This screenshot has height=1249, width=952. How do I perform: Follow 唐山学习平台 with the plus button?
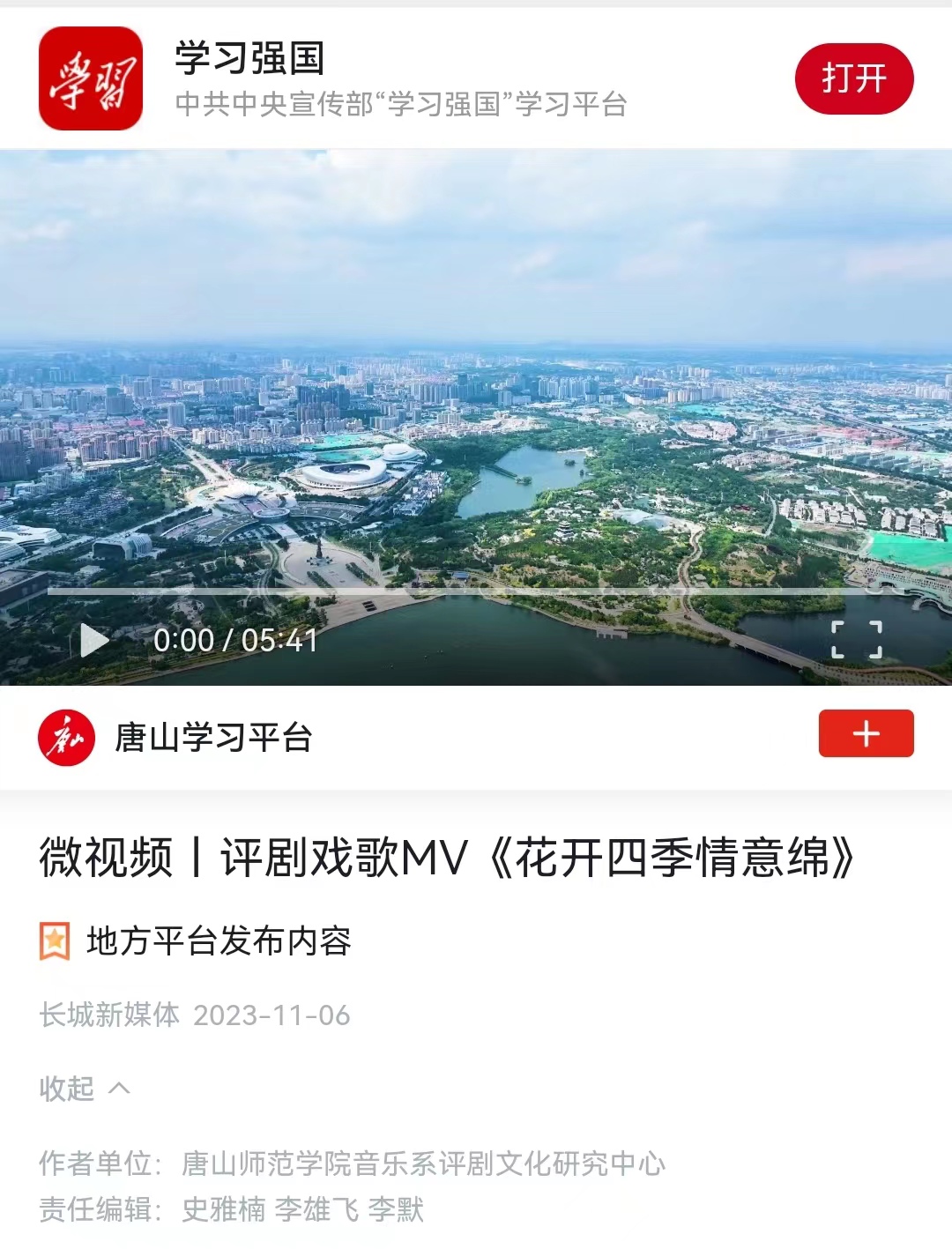click(866, 733)
